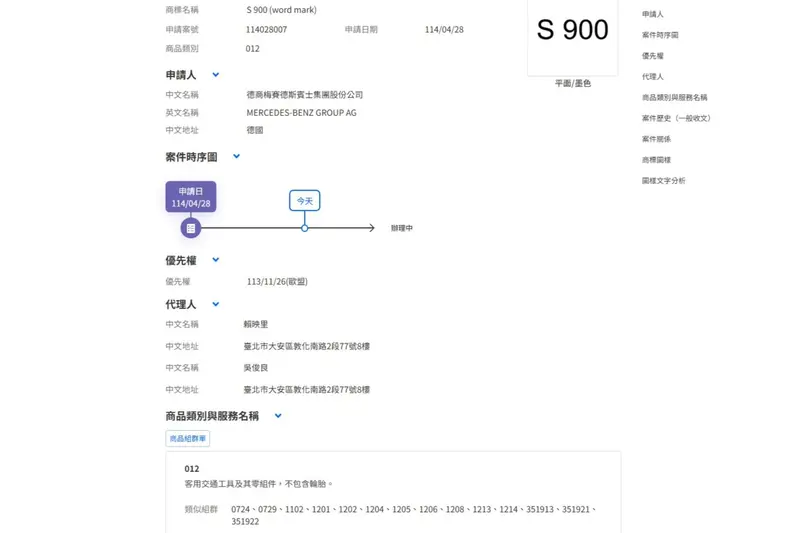This screenshot has width=799, height=533.
Task: Tap the 商品組群率 button
Action: [x=188, y=438]
